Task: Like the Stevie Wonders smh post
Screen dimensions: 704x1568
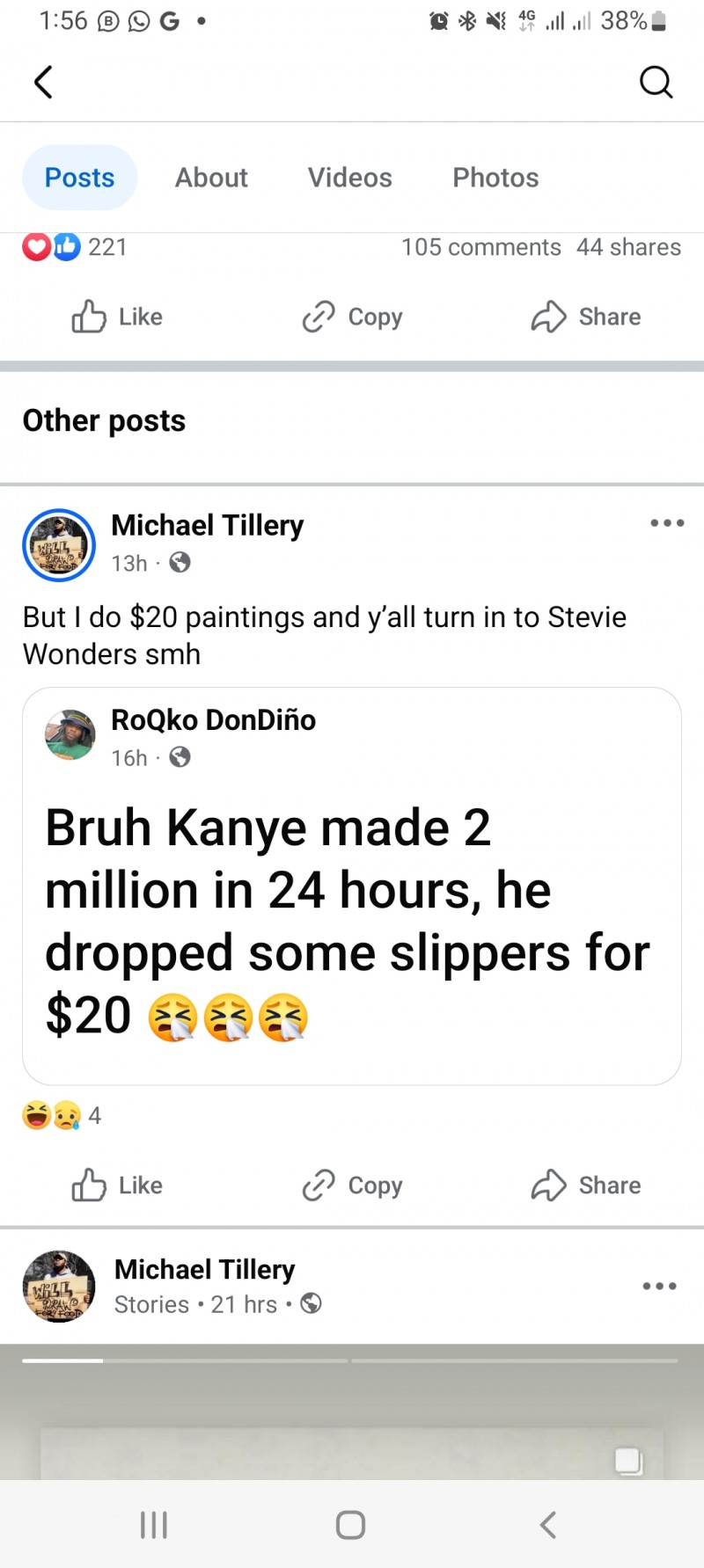Action: pos(117,1185)
